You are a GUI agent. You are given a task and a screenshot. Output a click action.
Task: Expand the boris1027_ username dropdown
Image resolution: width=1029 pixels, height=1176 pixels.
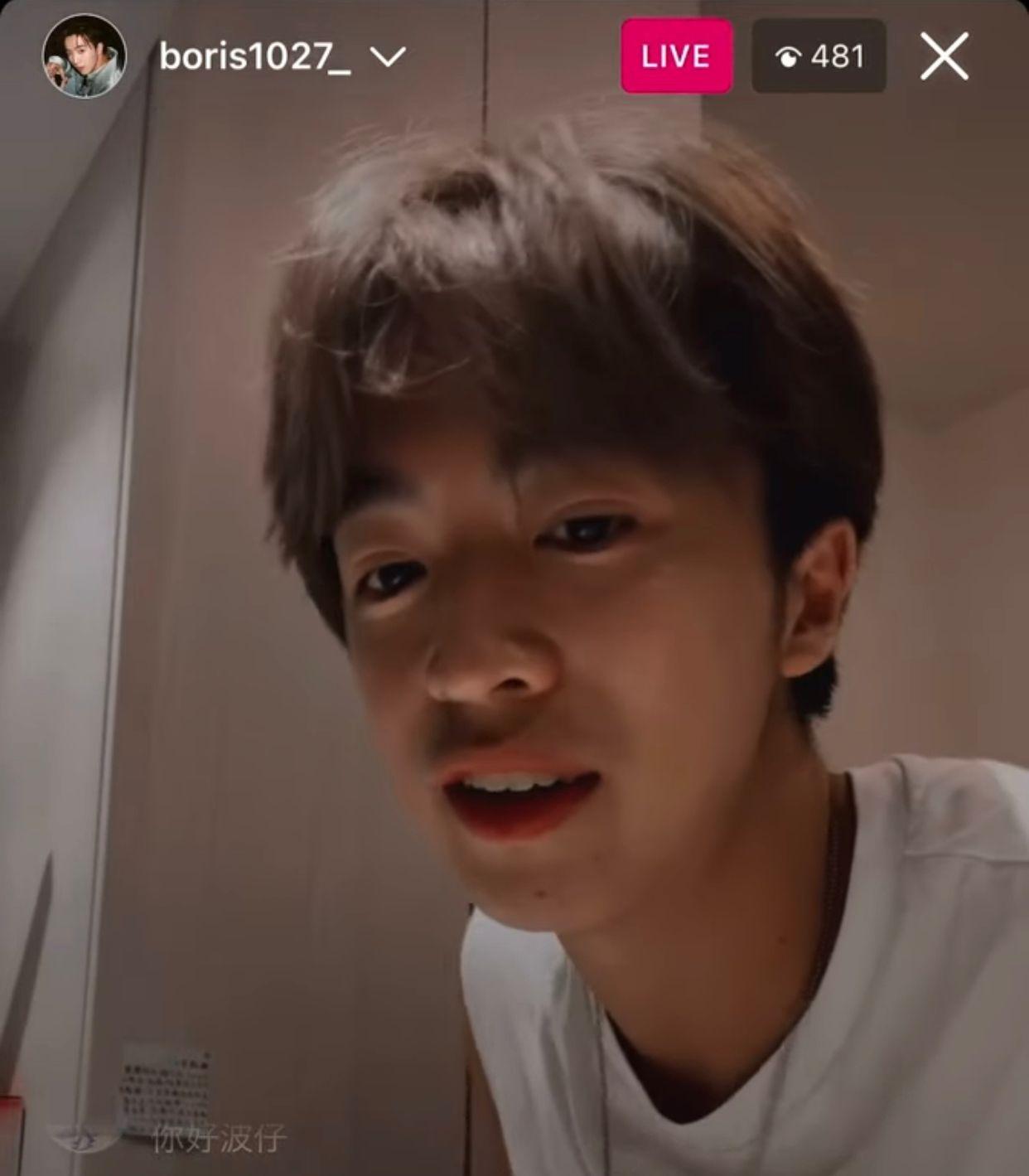387,57
